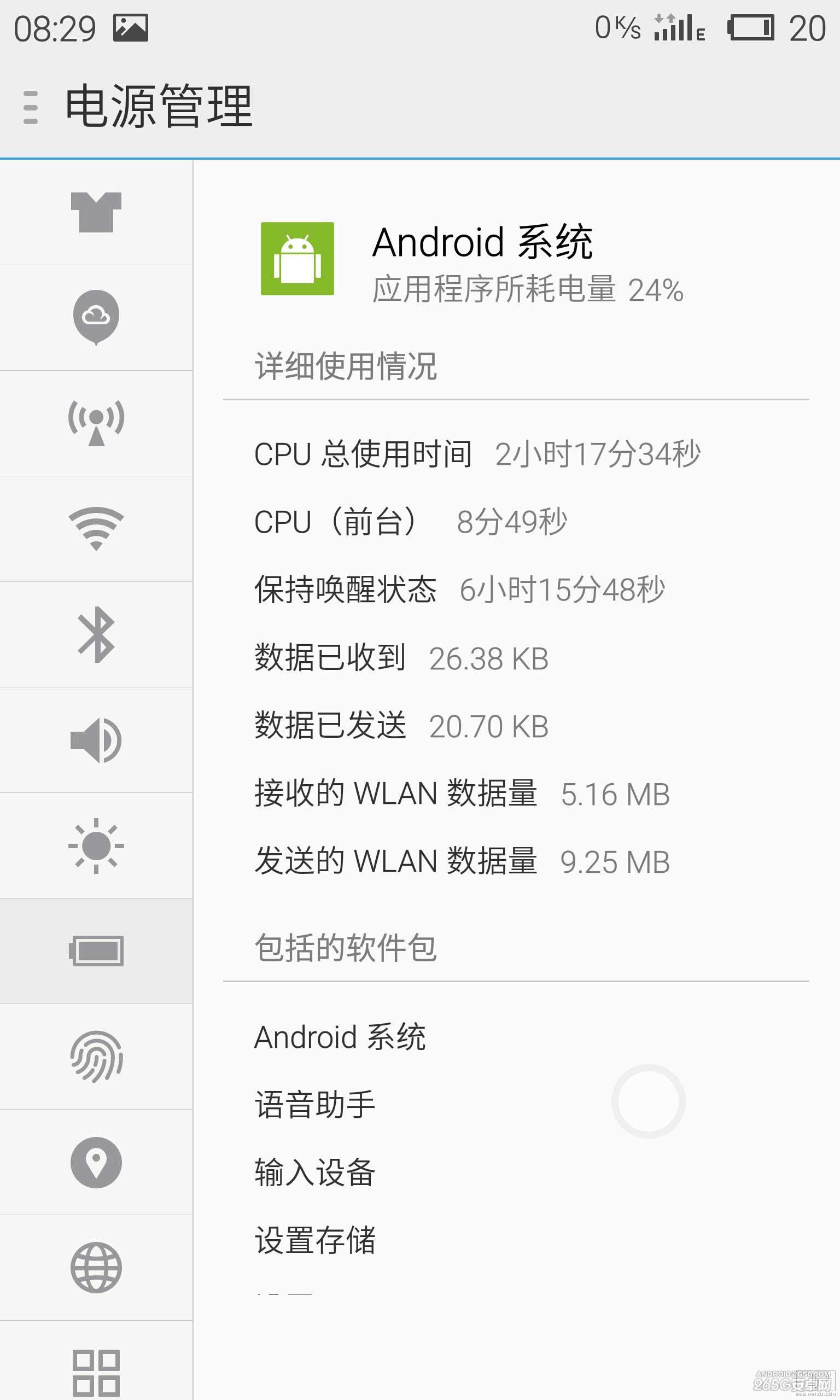Open the fingerprint security section
Image resolution: width=840 pixels, height=1400 pixels.
pyautogui.click(x=96, y=1057)
